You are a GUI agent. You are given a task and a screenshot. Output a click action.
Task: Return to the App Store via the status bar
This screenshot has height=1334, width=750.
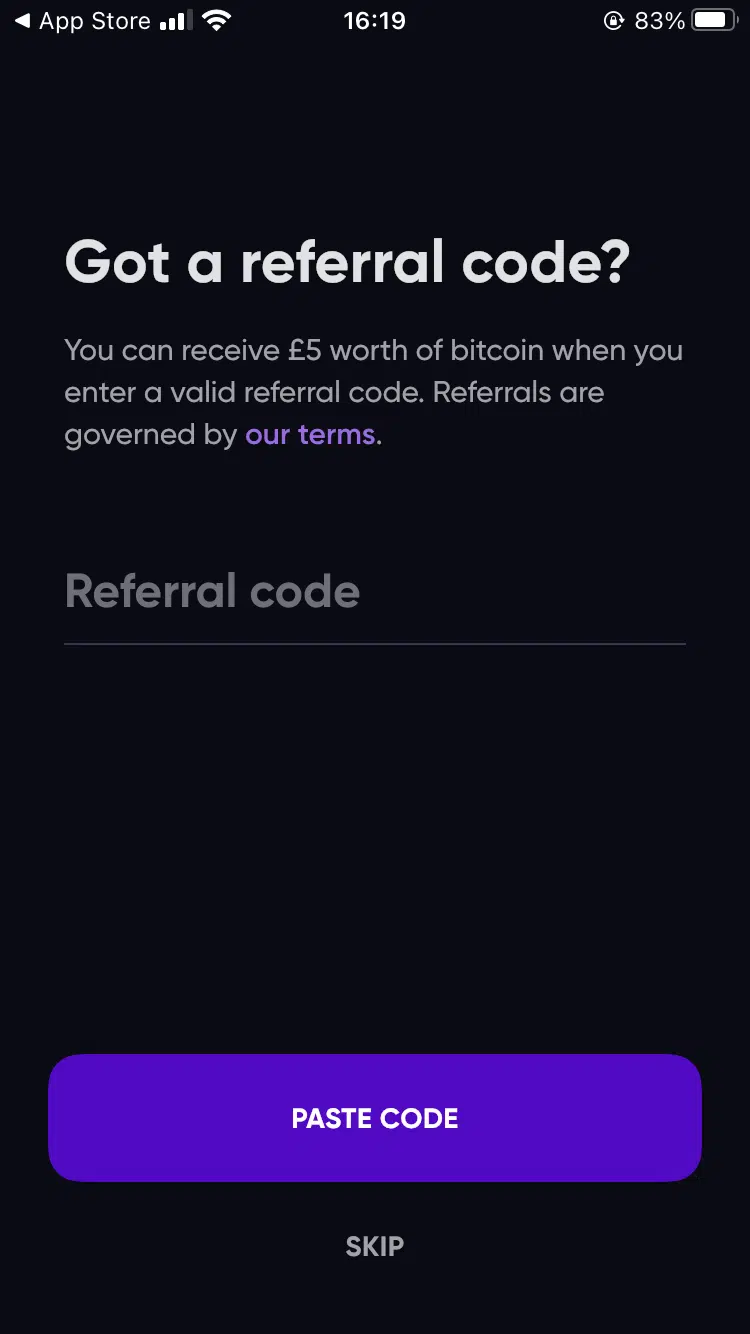[x=85, y=19]
